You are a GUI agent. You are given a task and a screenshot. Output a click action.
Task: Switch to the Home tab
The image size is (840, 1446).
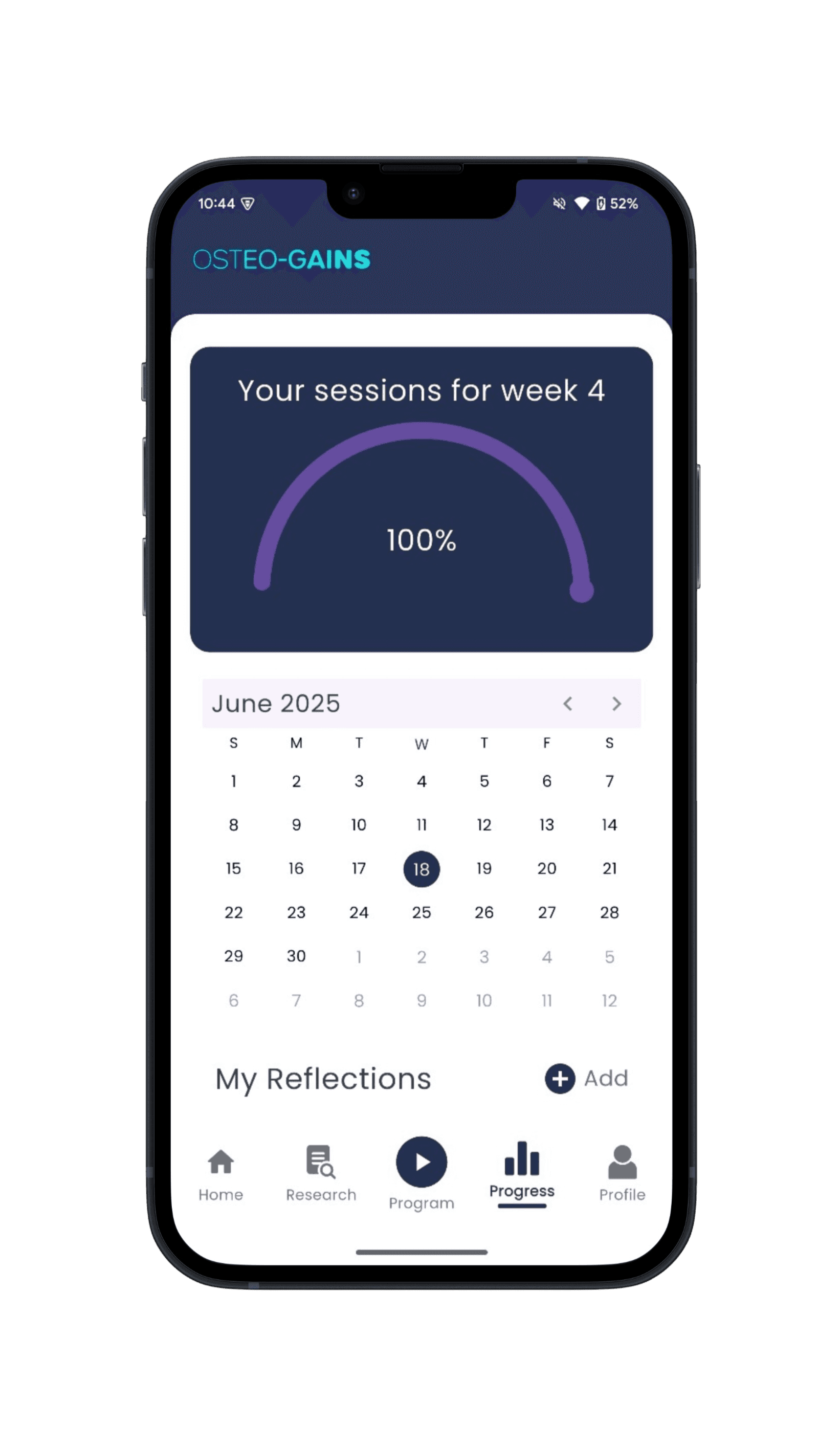(221, 1174)
